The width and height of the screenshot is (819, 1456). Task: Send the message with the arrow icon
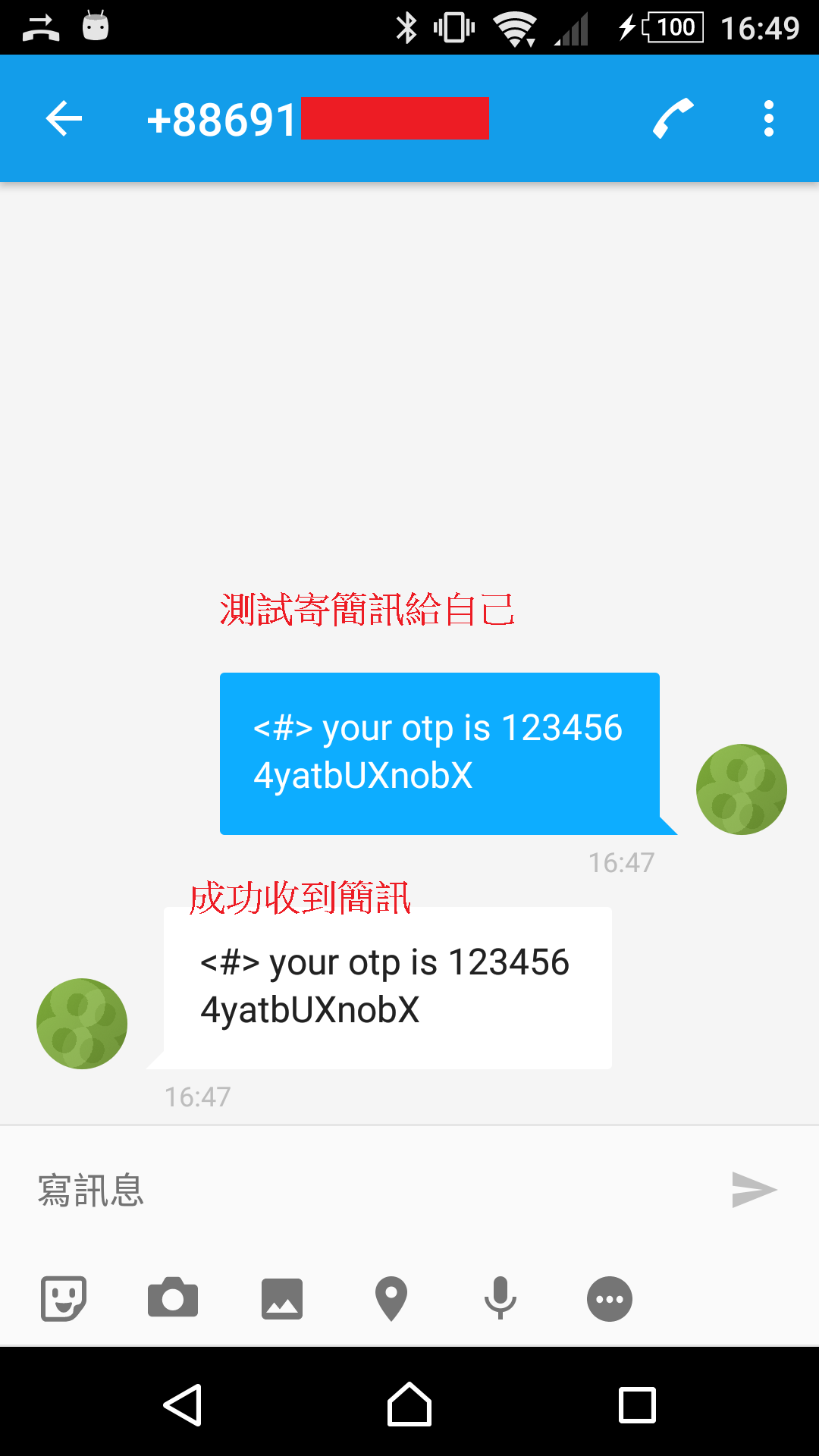pos(754,1189)
